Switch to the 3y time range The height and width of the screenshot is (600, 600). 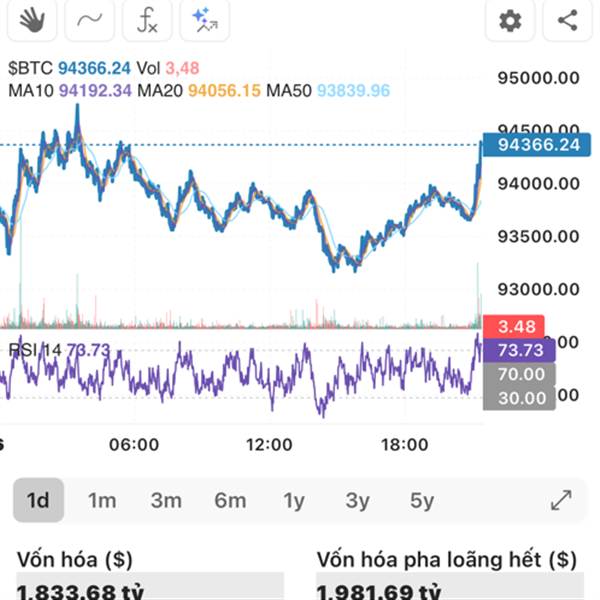(x=357, y=500)
